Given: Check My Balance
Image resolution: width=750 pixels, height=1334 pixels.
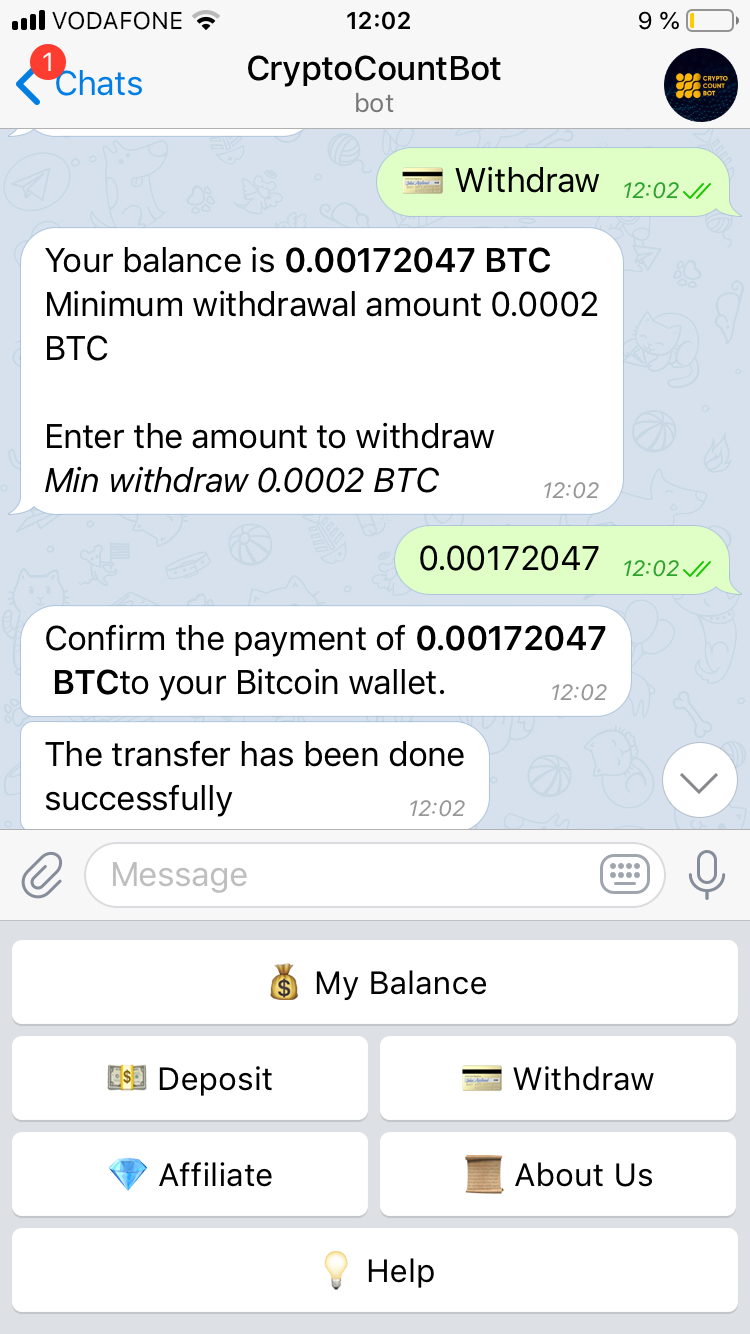Looking at the screenshot, I should (x=375, y=982).
